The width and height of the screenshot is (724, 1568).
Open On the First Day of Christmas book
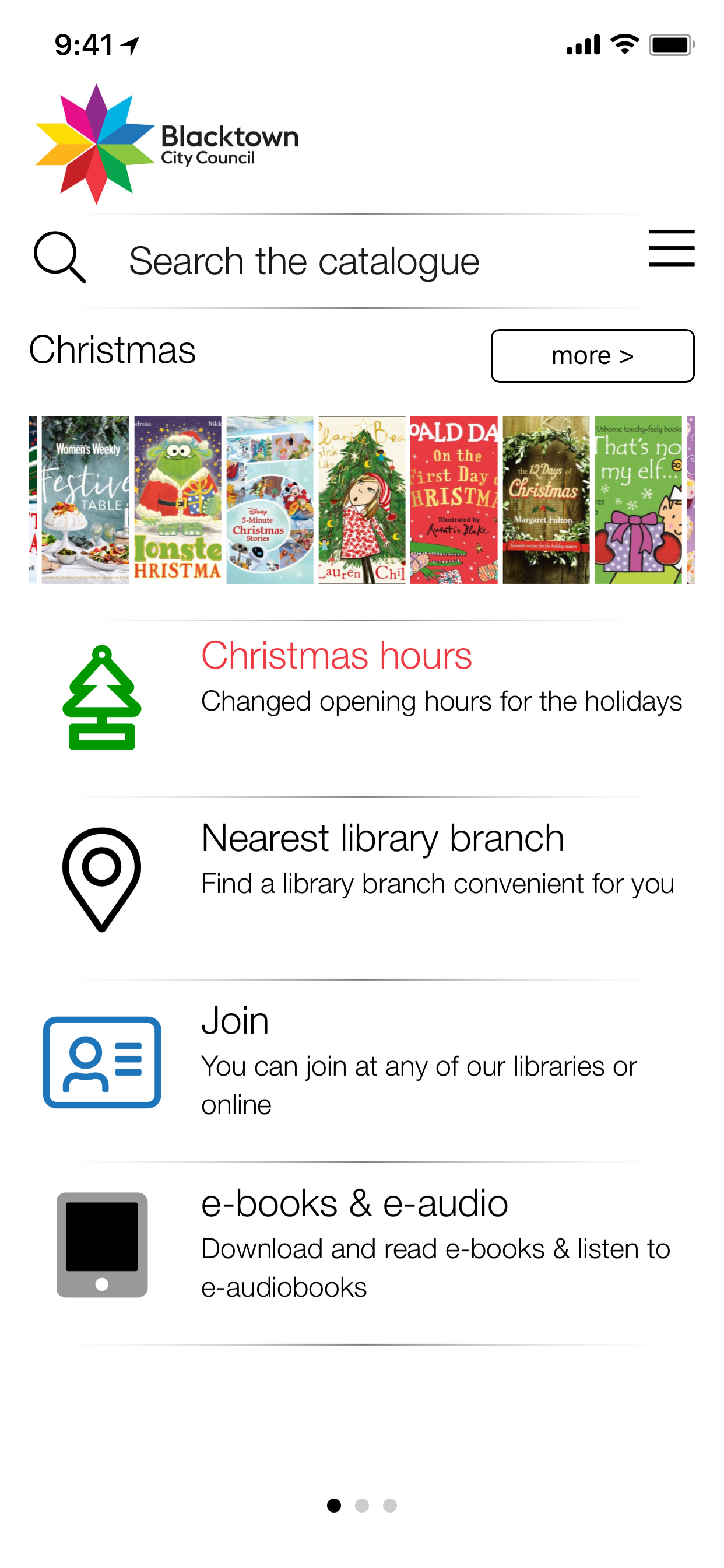coord(454,499)
